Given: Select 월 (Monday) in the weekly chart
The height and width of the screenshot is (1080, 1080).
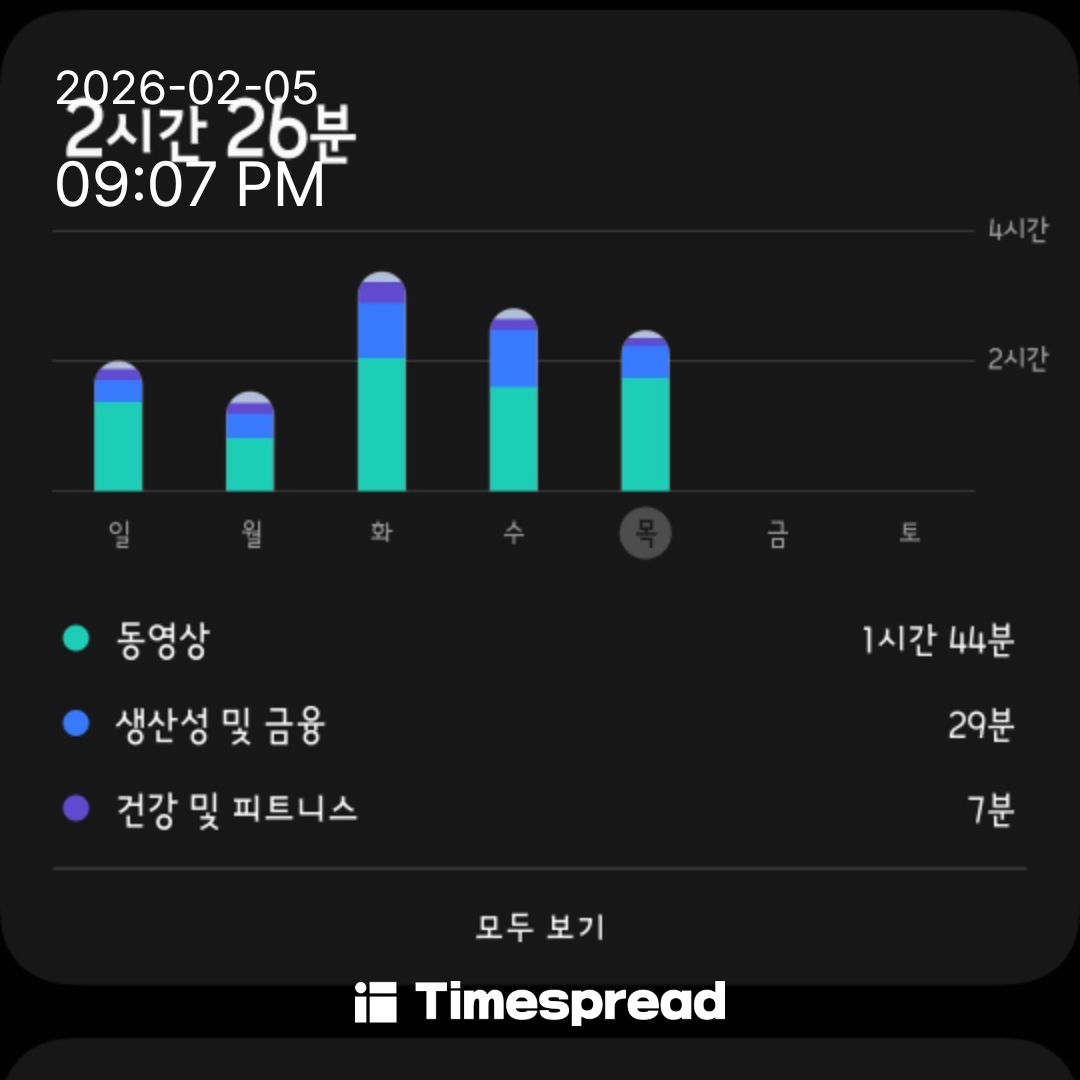Looking at the screenshot, I should (250, 534).
